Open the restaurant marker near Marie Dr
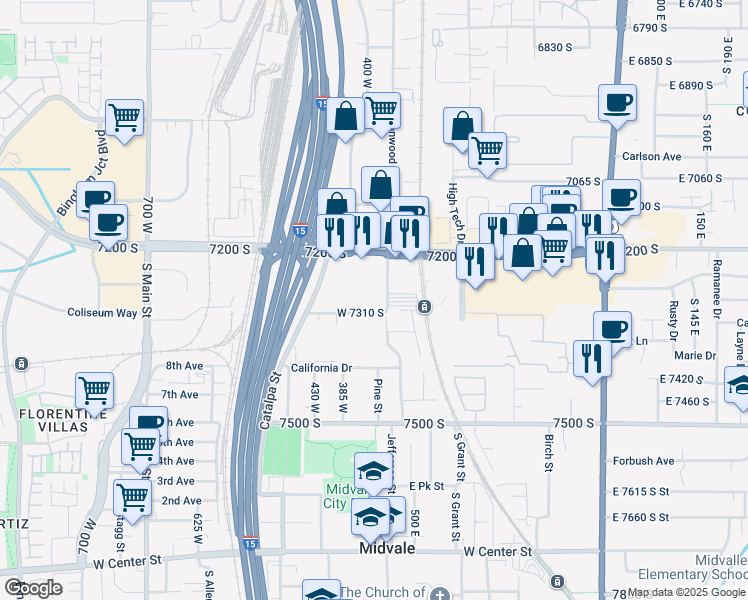 (x=592, y=357)
